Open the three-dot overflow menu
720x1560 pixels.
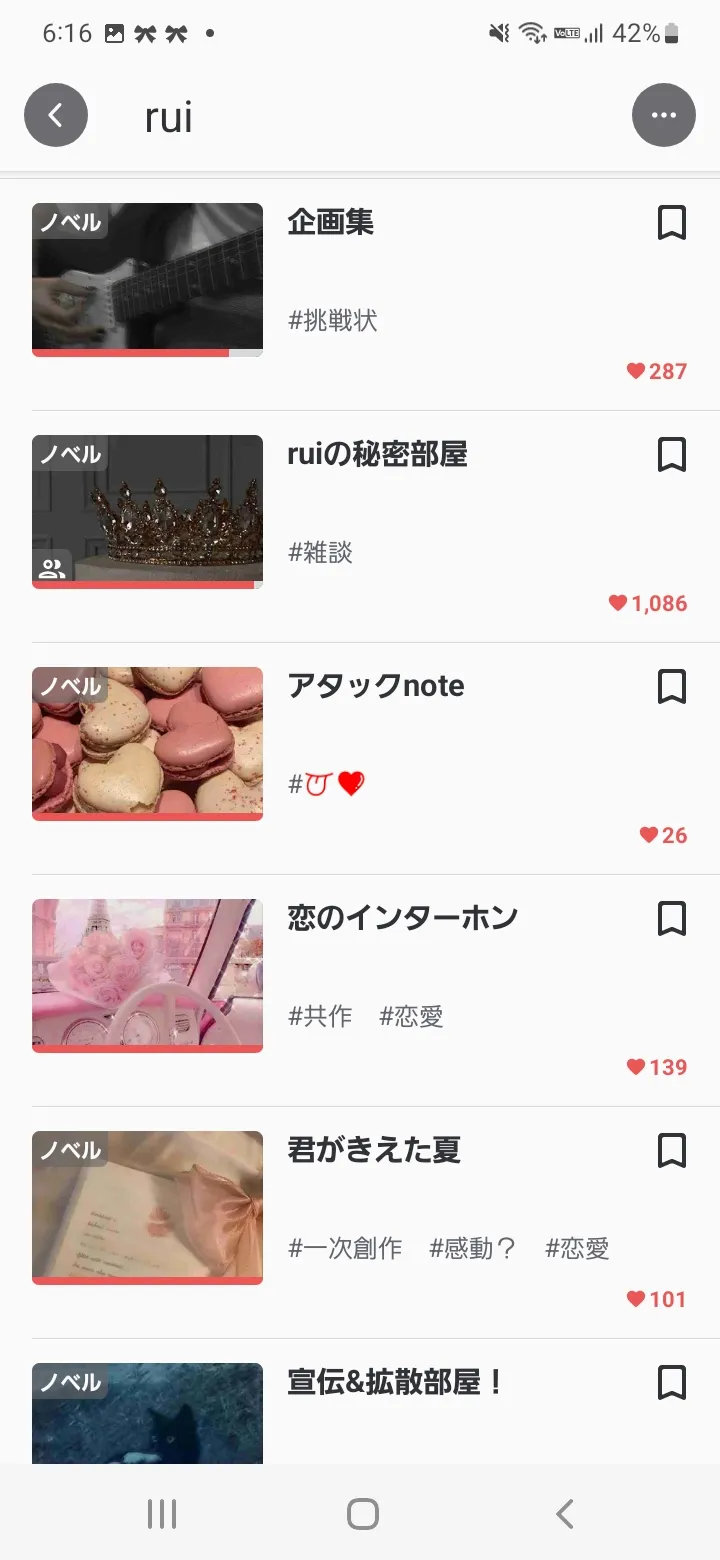(x=663, y=116)
